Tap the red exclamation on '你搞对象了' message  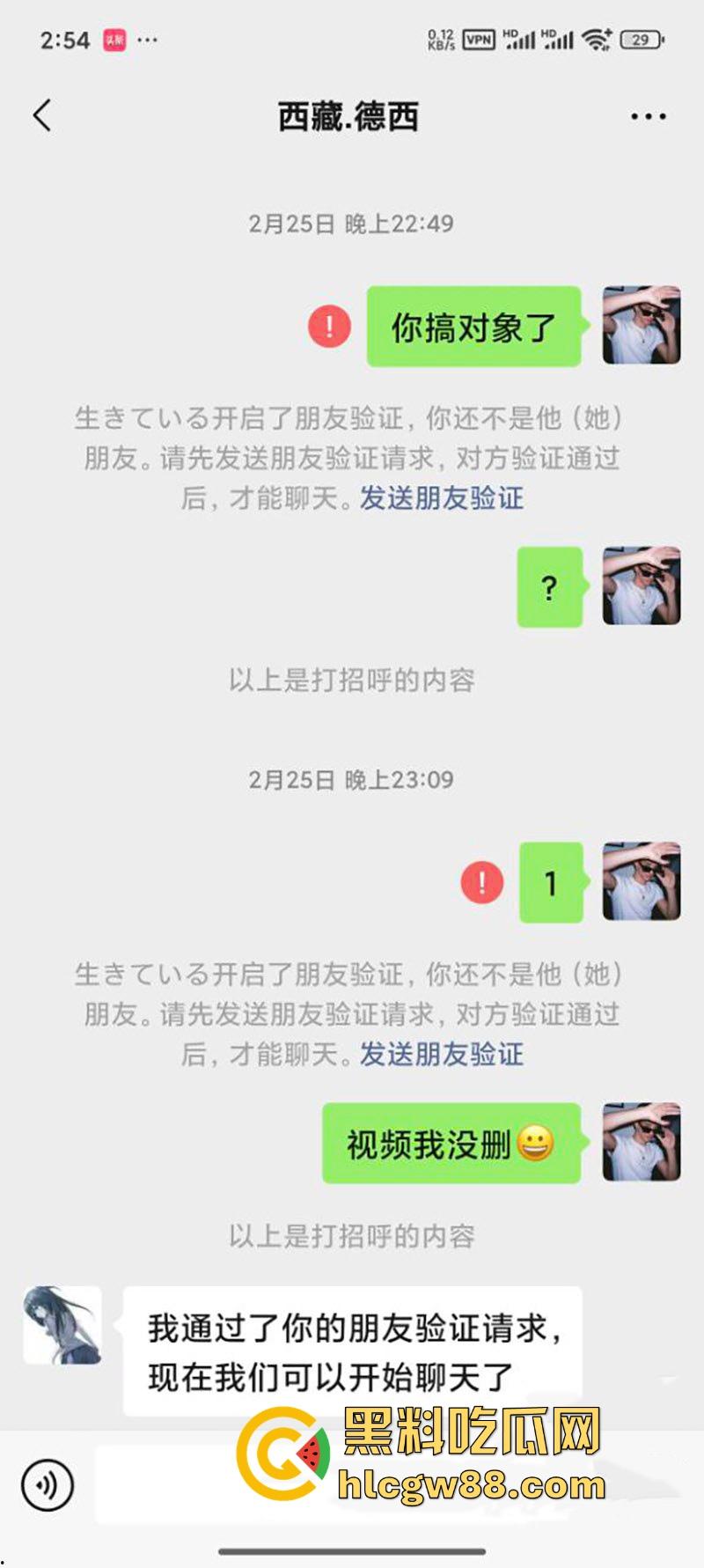point(329,326)
